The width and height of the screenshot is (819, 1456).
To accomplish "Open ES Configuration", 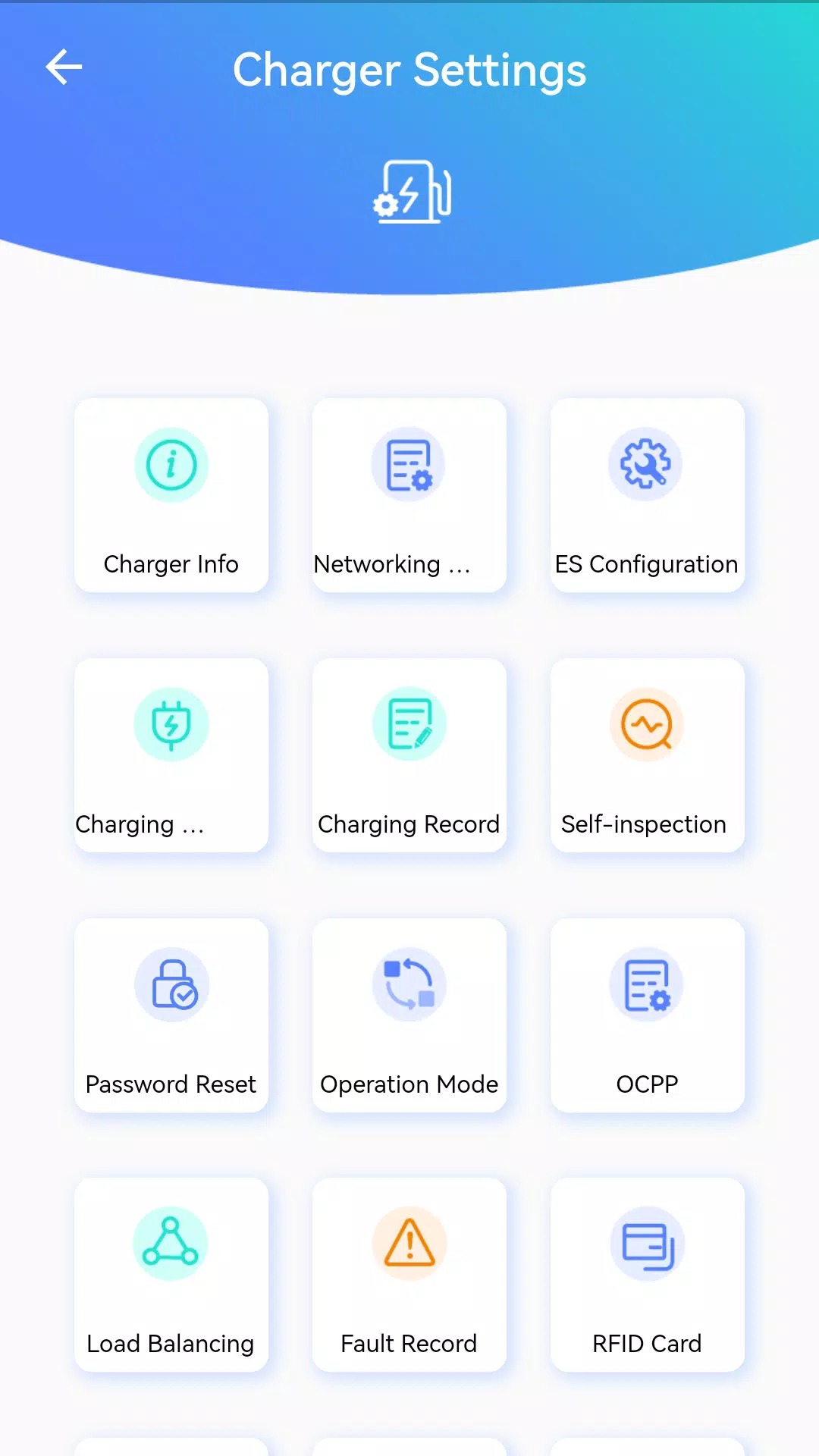I will click(x=647, y=495).
